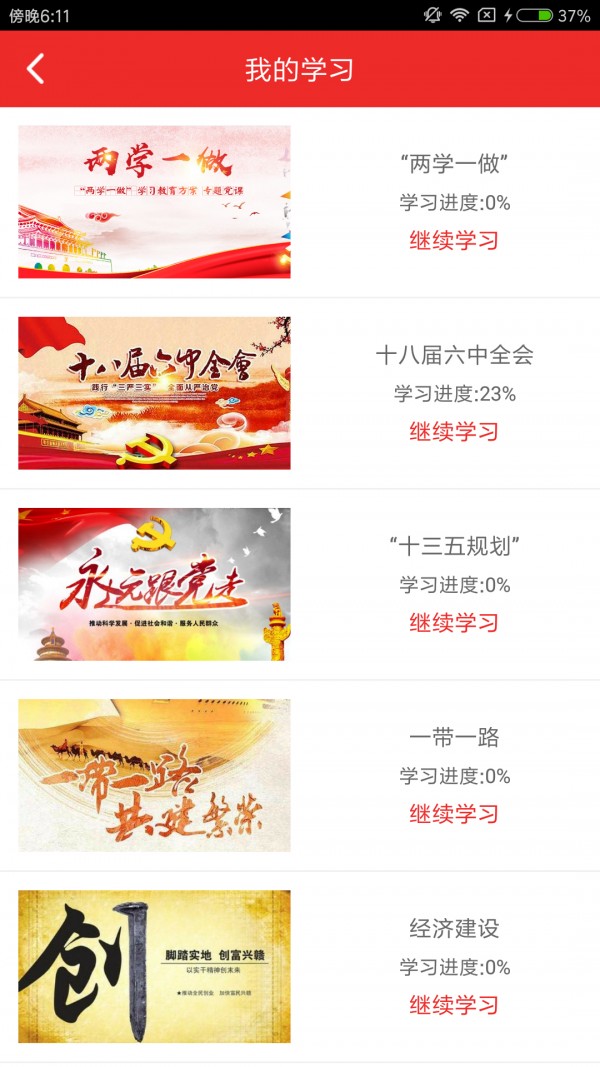Tap 继续学习 for 十八届六中全会
Screen dimensions: 600x1067
(454, 432)
